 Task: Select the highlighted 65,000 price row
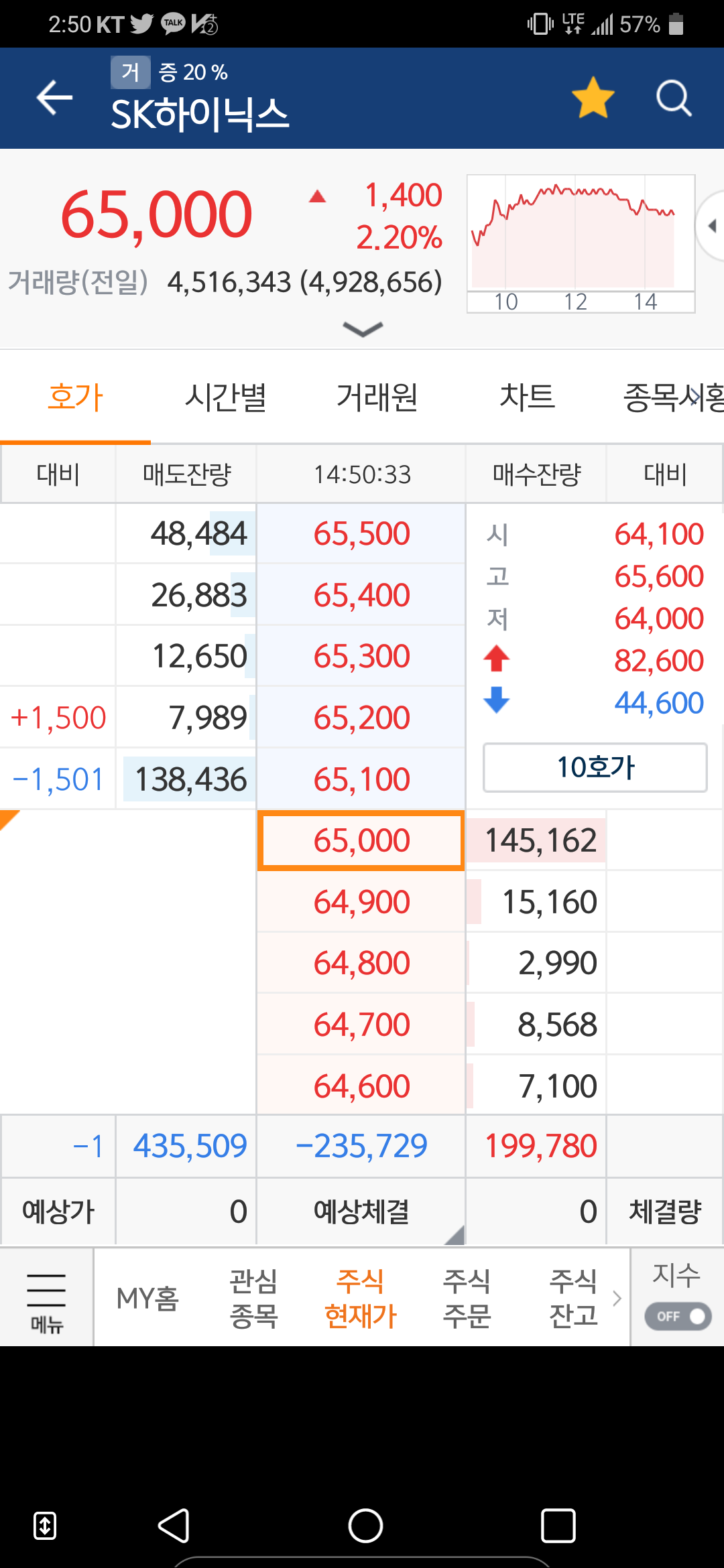point(362,841)
